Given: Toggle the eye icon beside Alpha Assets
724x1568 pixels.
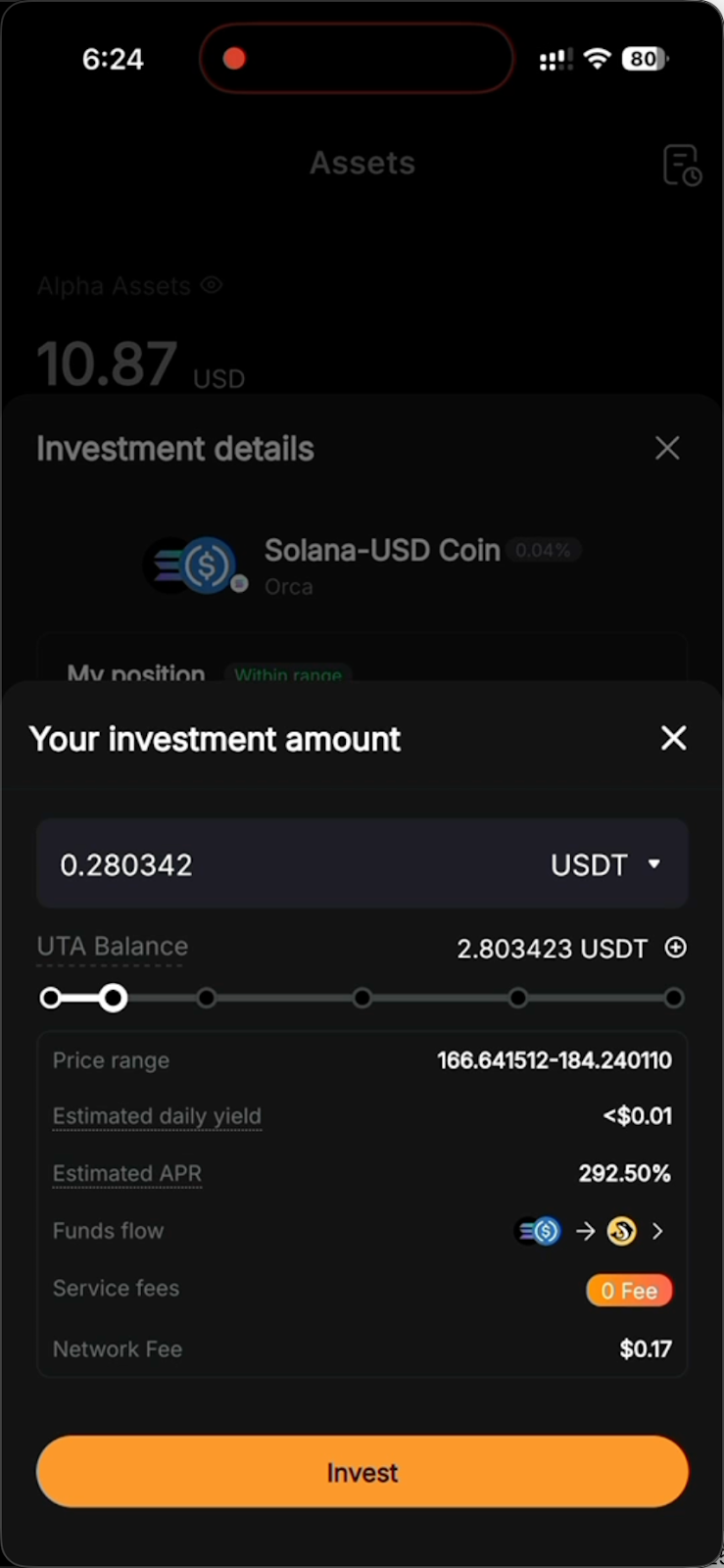Looking at the screenshot, I should pos(211,285).
